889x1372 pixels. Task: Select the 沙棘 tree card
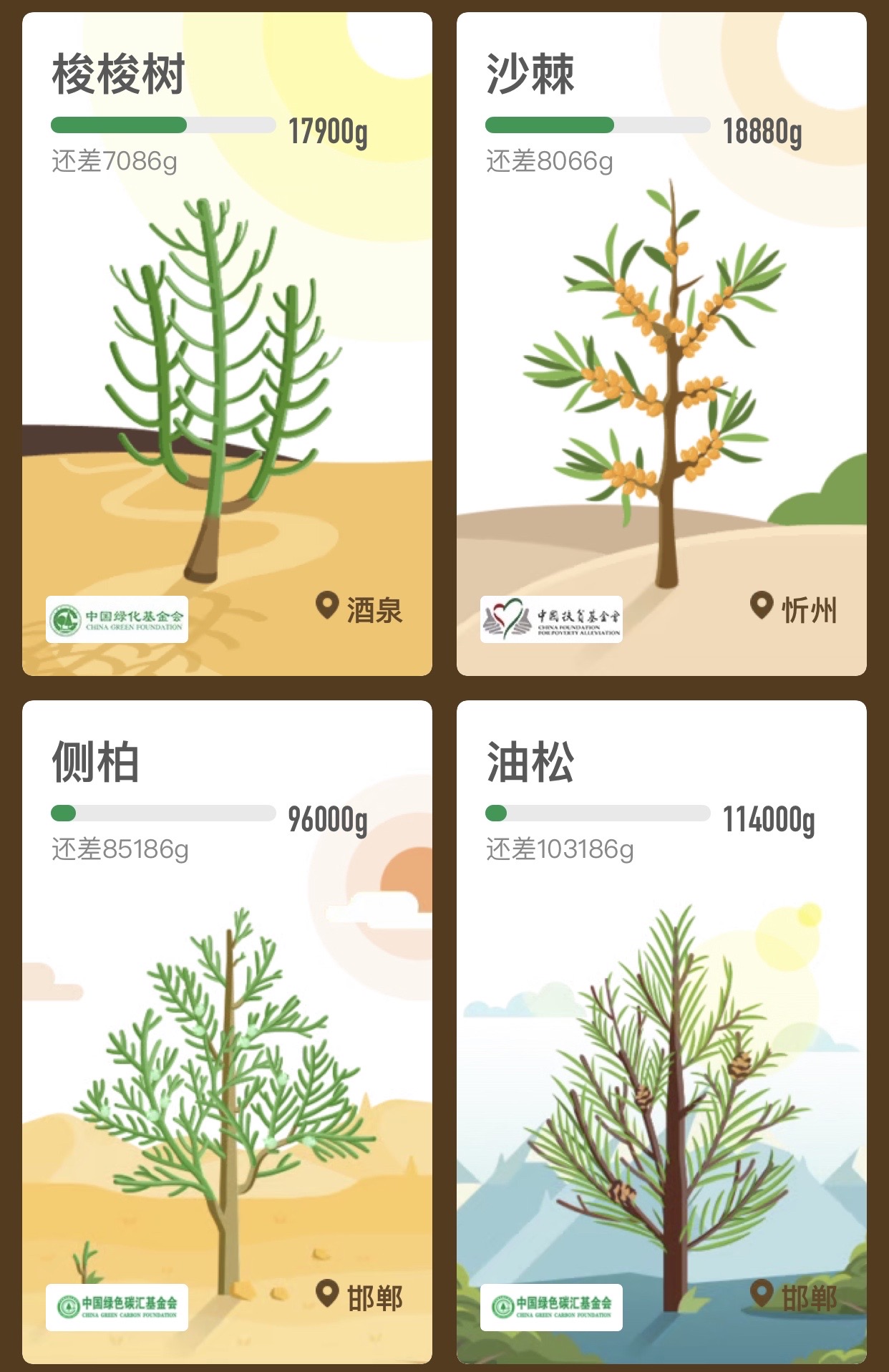point(661,344)
